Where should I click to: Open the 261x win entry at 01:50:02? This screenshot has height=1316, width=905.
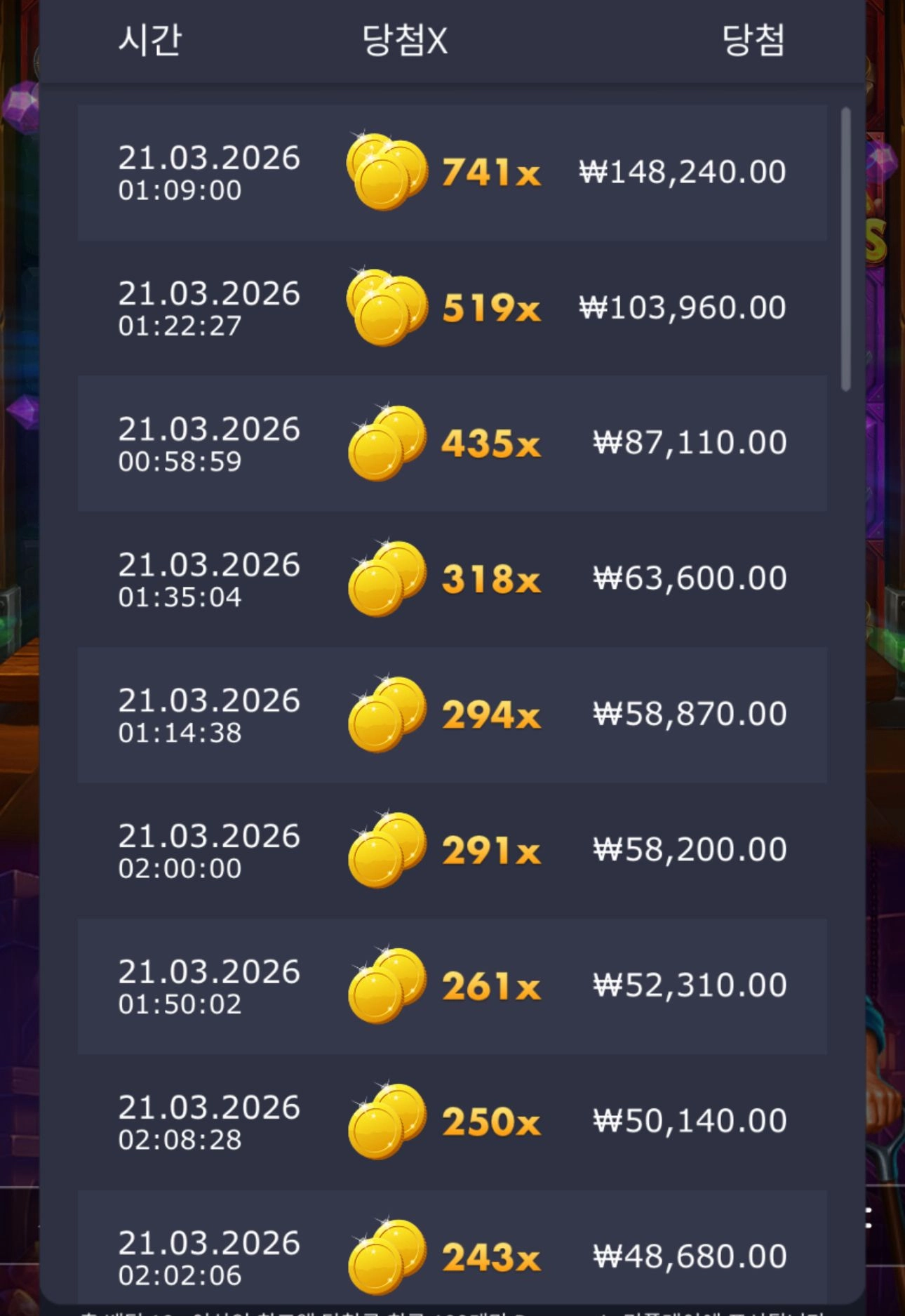click(x=452, y=986)
